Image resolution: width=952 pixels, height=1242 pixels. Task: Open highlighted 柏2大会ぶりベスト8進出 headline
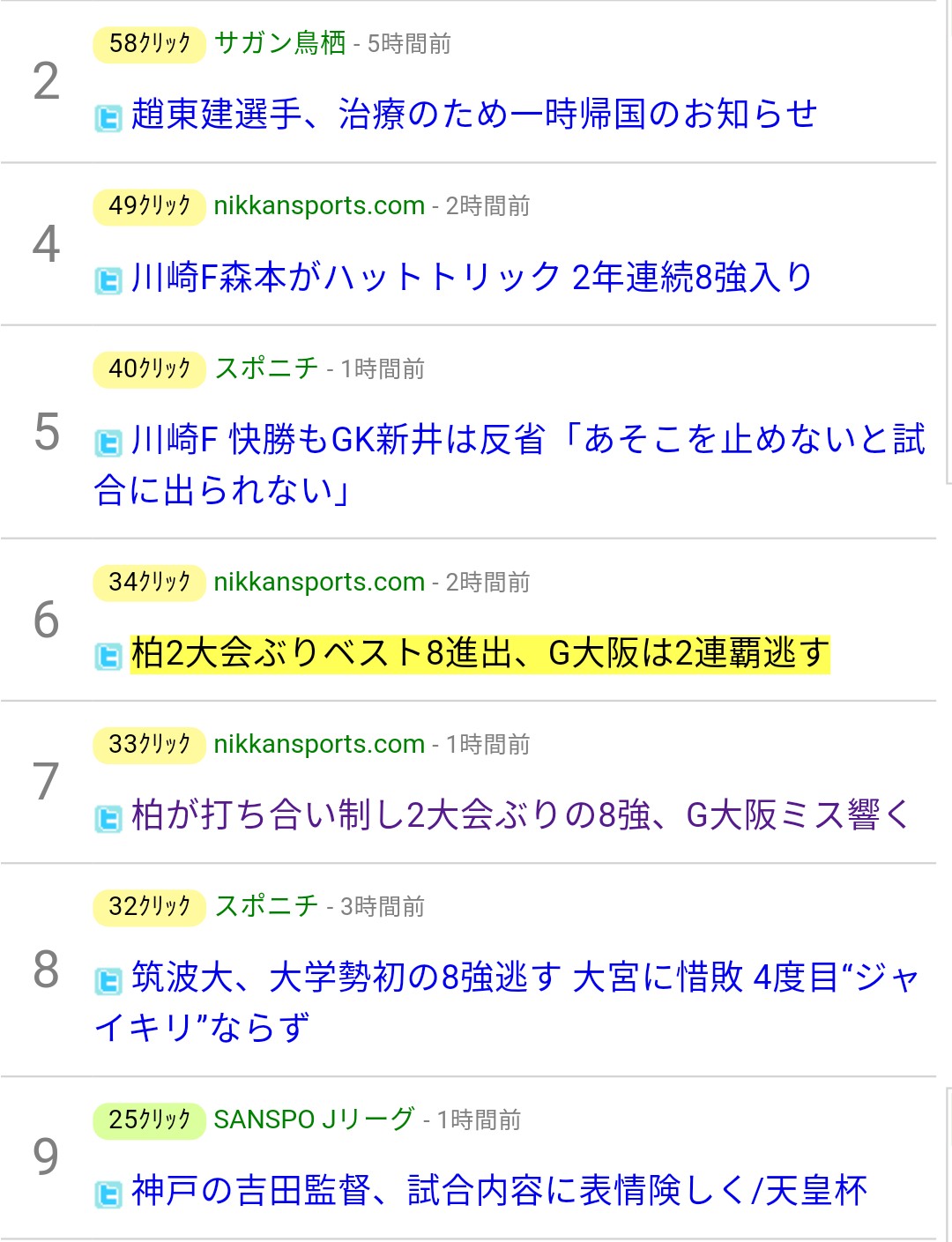(x=480, y=654)
